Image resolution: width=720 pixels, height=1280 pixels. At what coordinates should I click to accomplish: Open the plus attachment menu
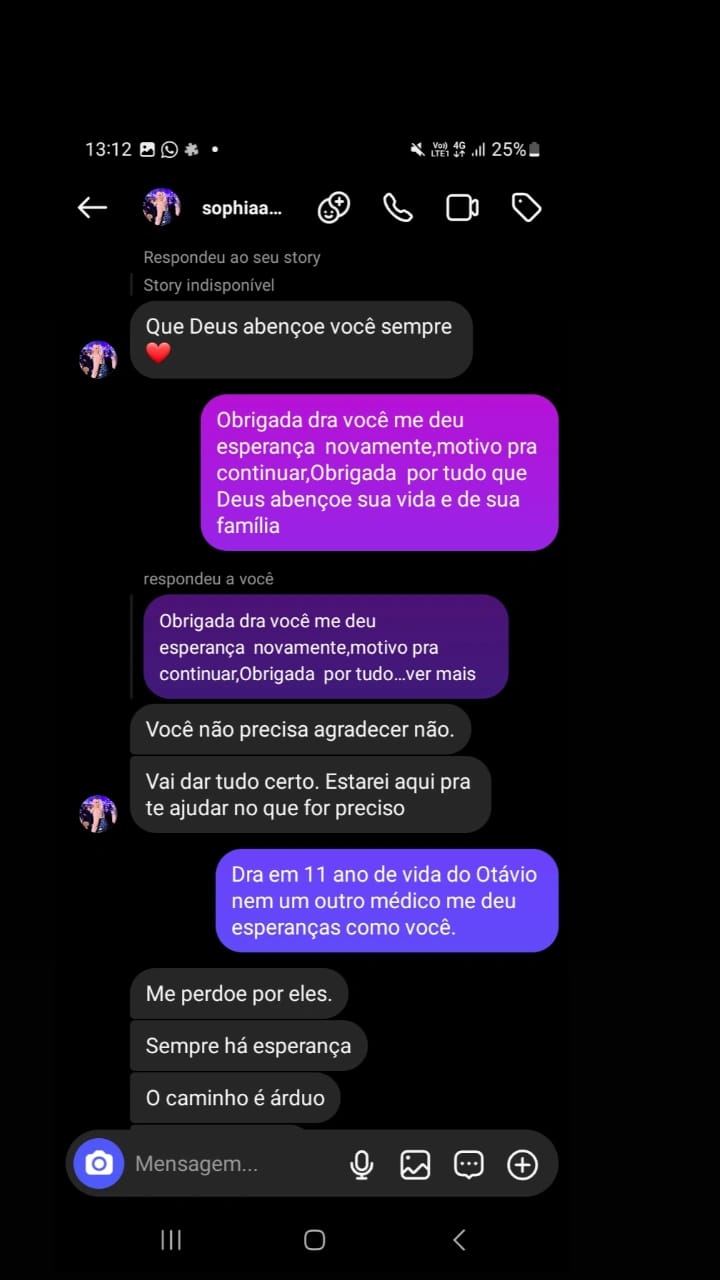point(522,1164)
